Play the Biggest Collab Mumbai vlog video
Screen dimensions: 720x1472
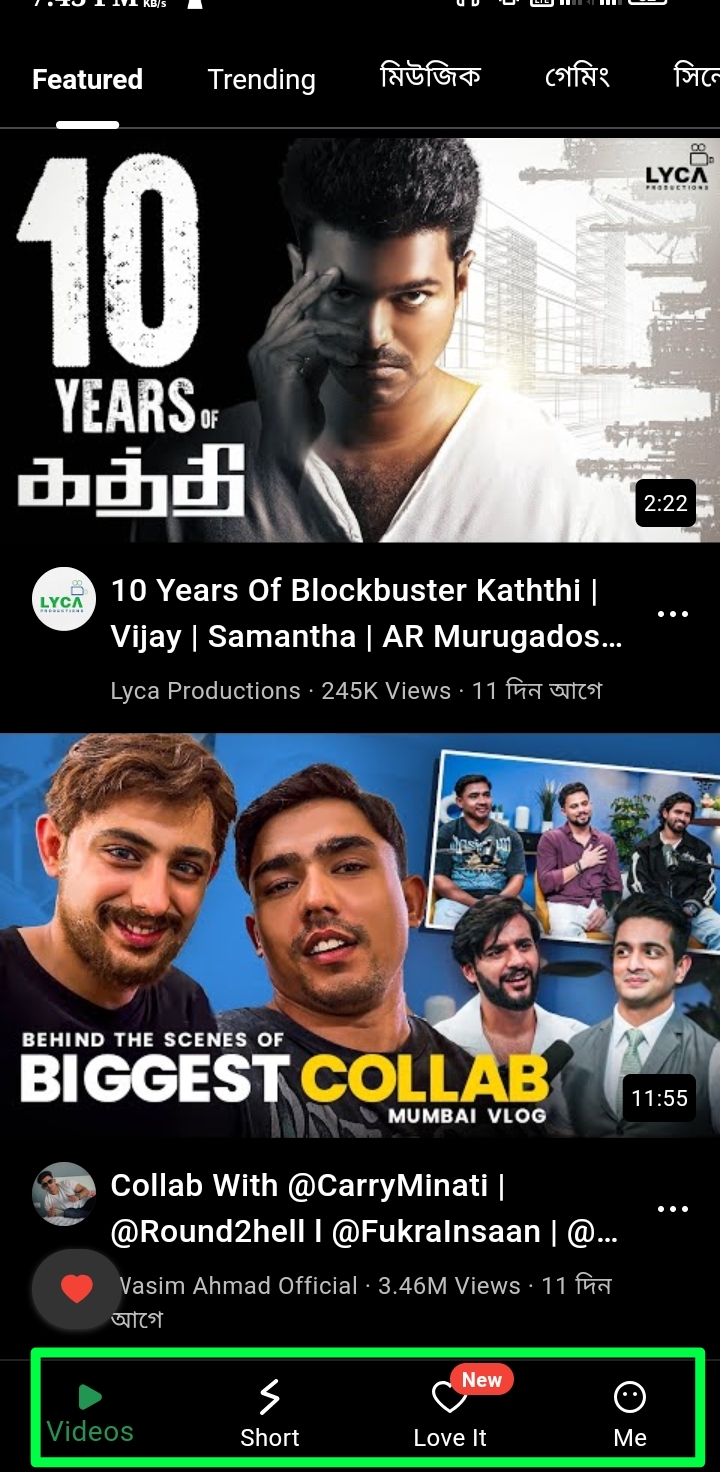point(360,935)
